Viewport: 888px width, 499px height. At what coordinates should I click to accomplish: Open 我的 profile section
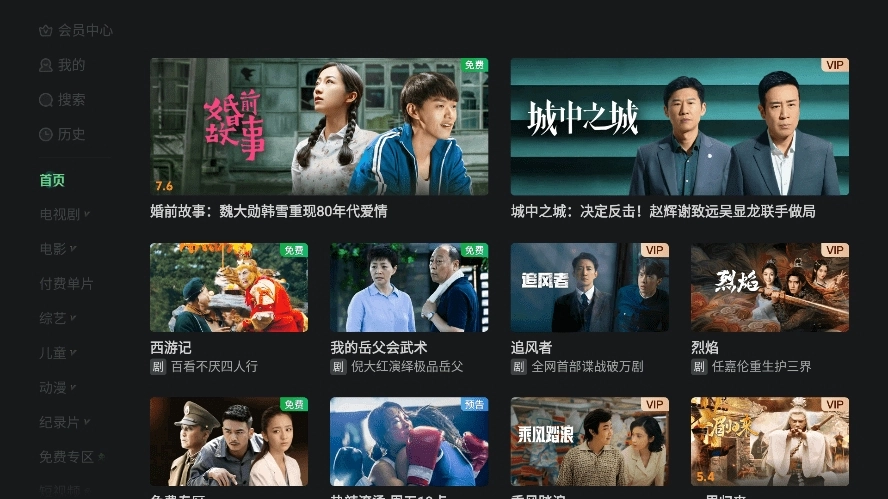(x=62, y=65)
